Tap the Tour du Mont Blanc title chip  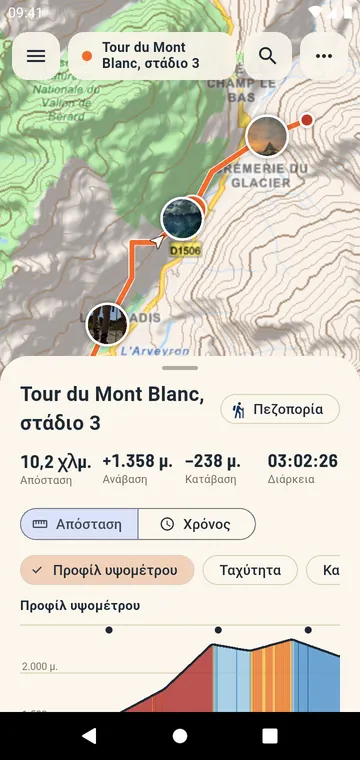click(x=152, y=56)
